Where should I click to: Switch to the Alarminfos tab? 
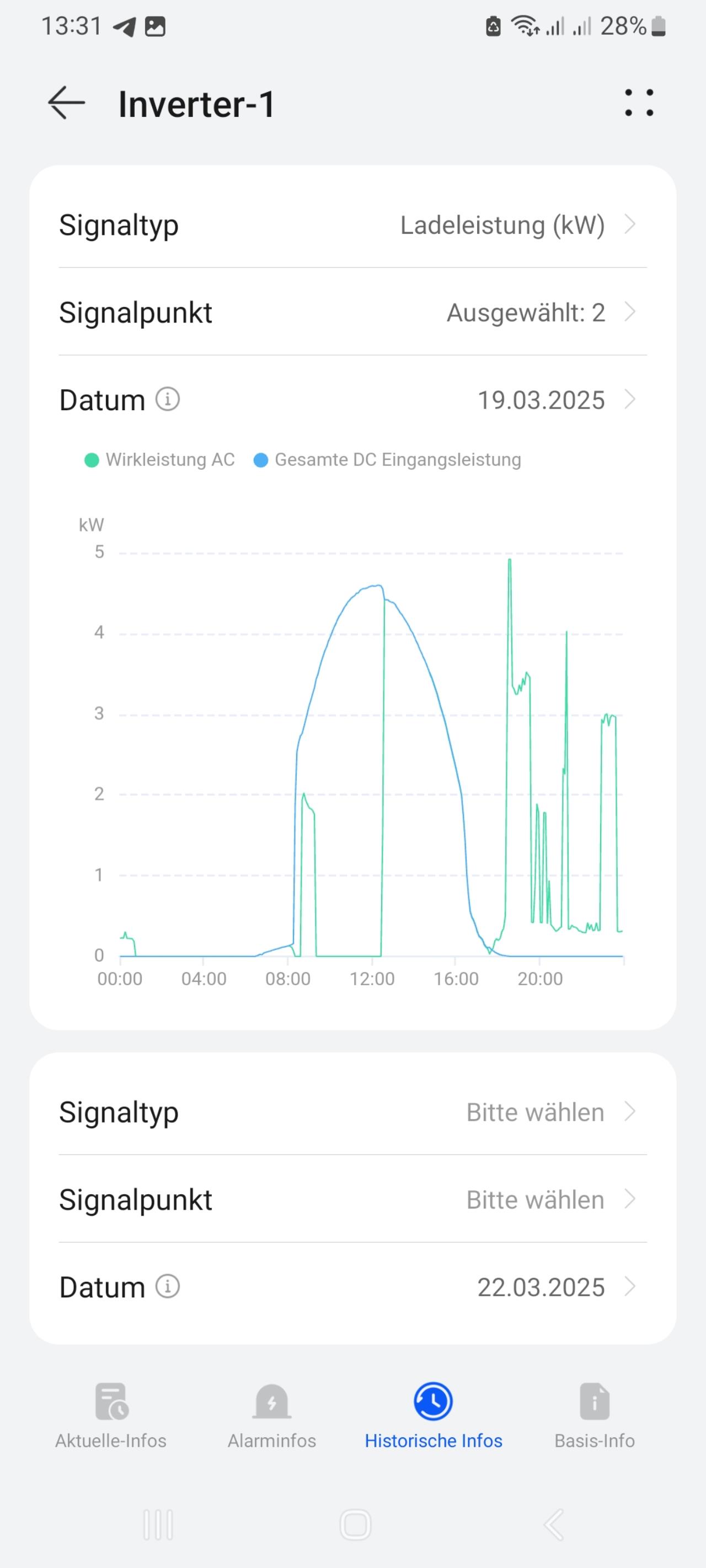pos(272,1415)
